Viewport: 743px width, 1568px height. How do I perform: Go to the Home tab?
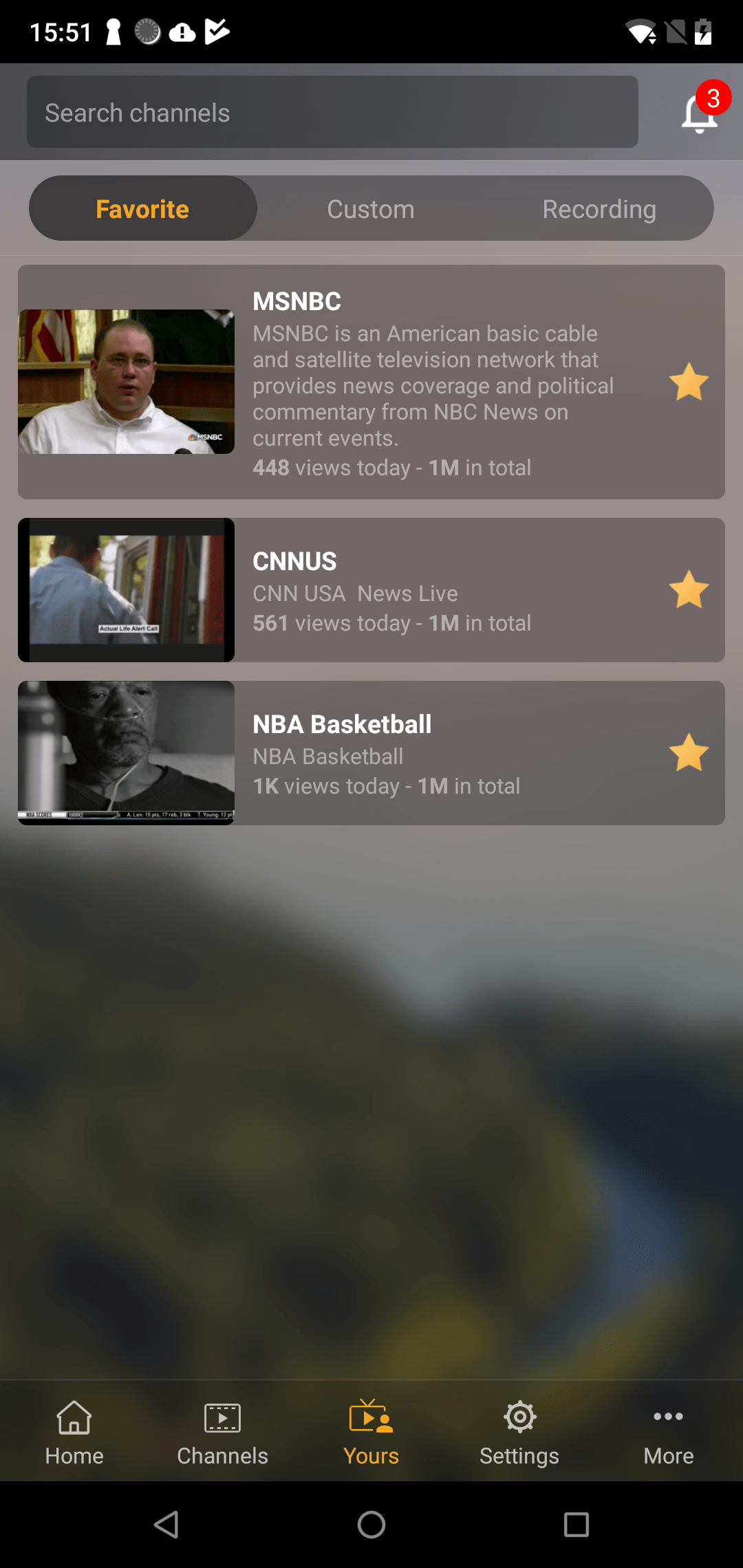coord(74,1432)
